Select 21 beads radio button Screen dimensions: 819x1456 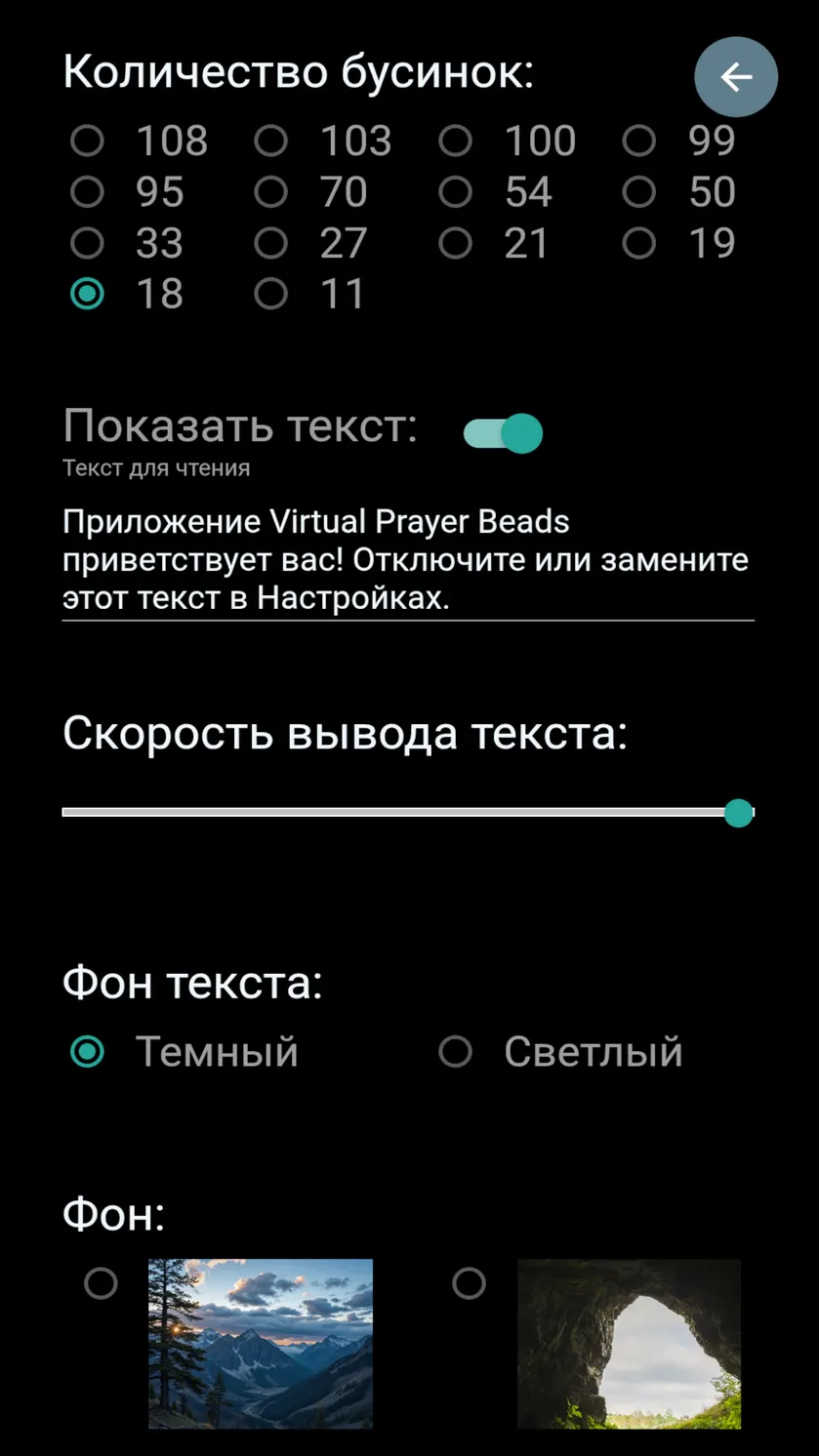pos(507,243)
